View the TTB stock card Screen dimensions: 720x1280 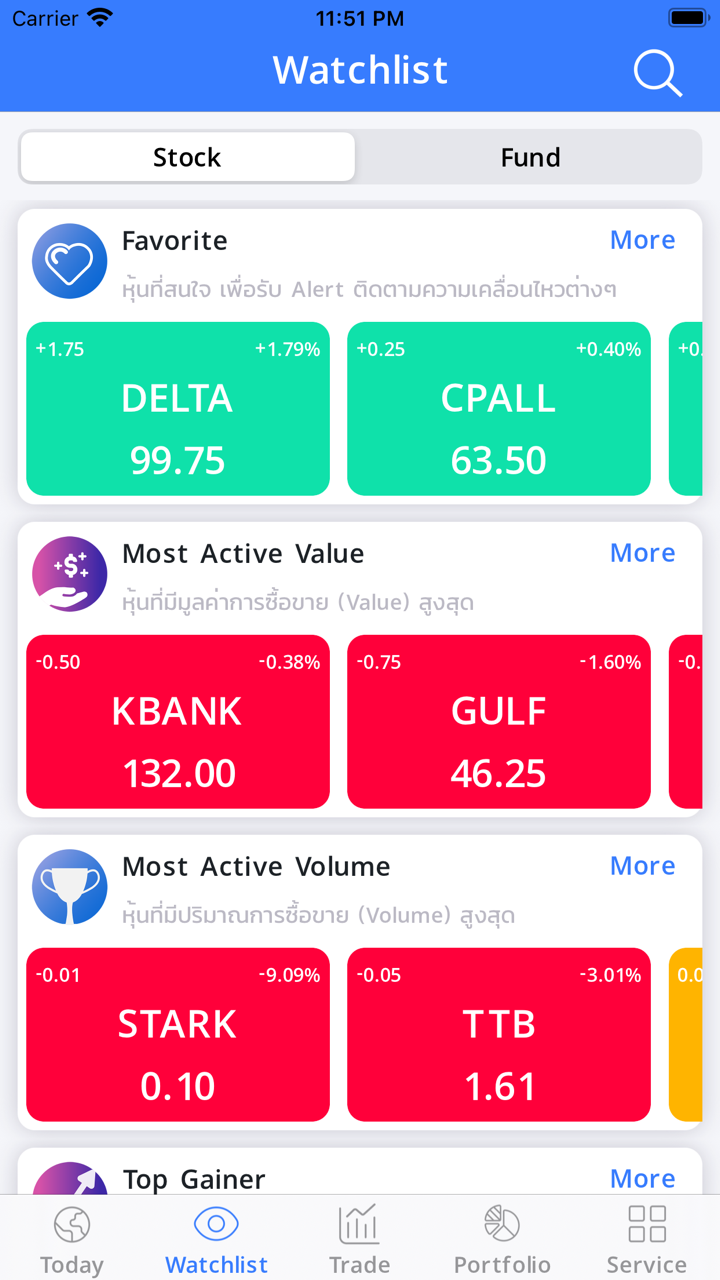(x=498, y=1035)
